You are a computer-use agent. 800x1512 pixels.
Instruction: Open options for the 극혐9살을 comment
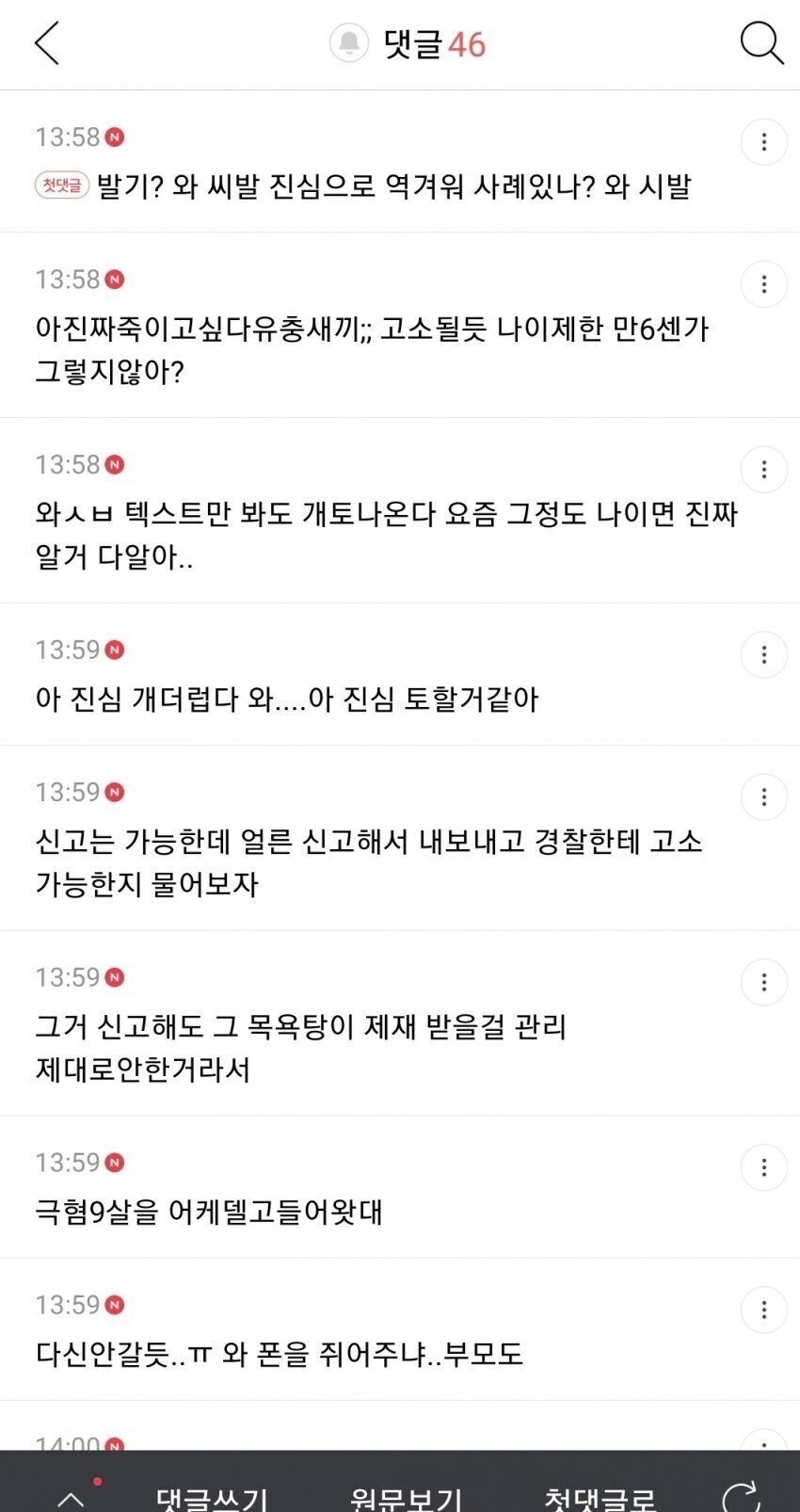[x=763, y=1168]
